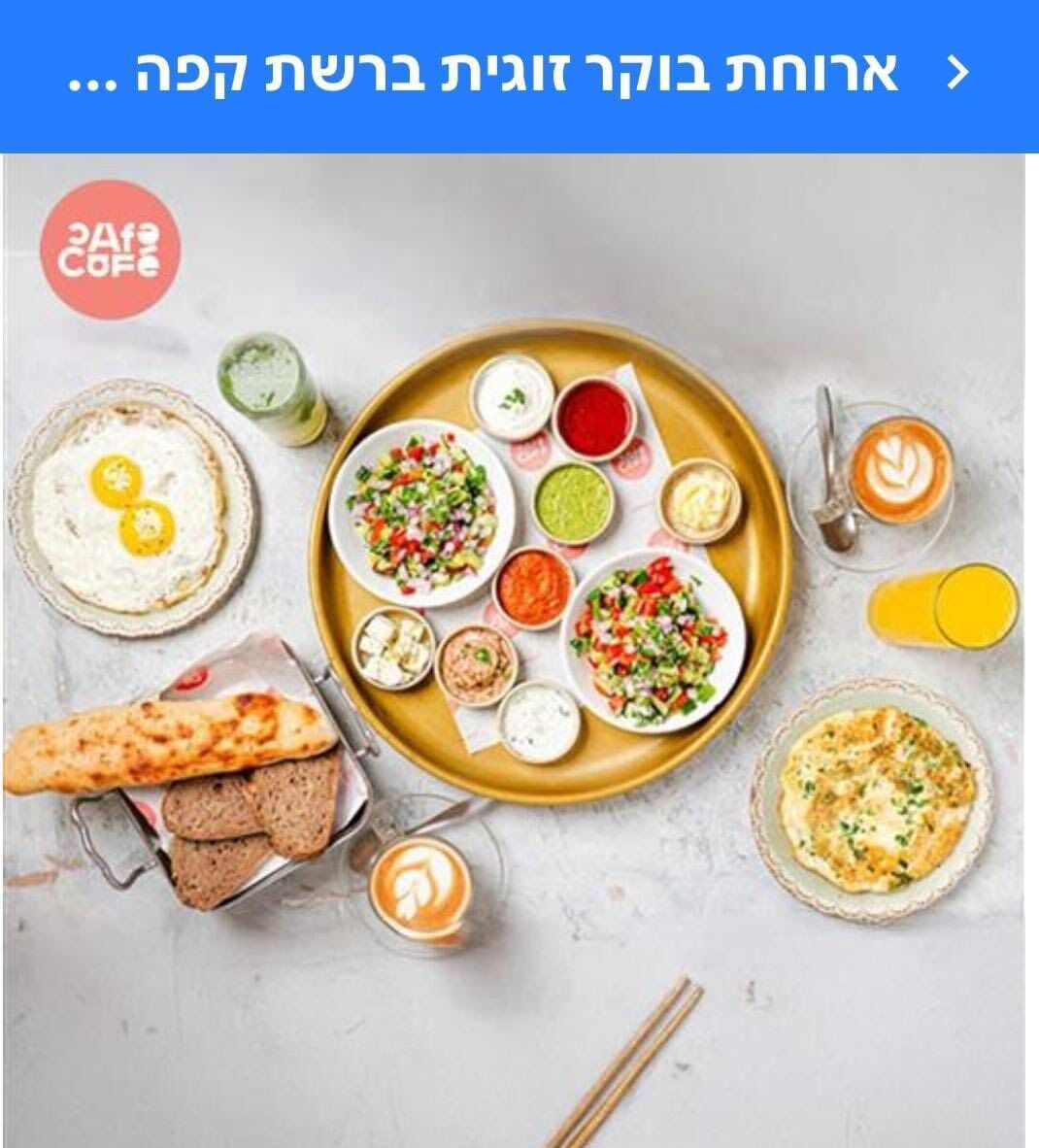Go back using the header arrow
The height and width of the screenshot is (1148, 1039).
pos(957,73)
